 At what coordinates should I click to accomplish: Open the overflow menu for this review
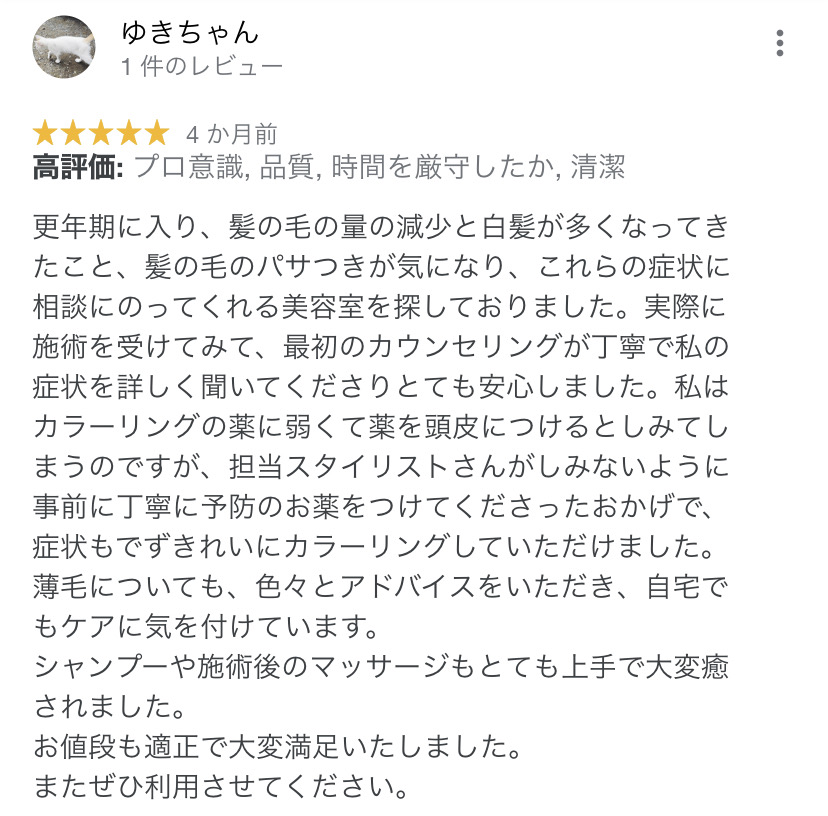point(780,43)
